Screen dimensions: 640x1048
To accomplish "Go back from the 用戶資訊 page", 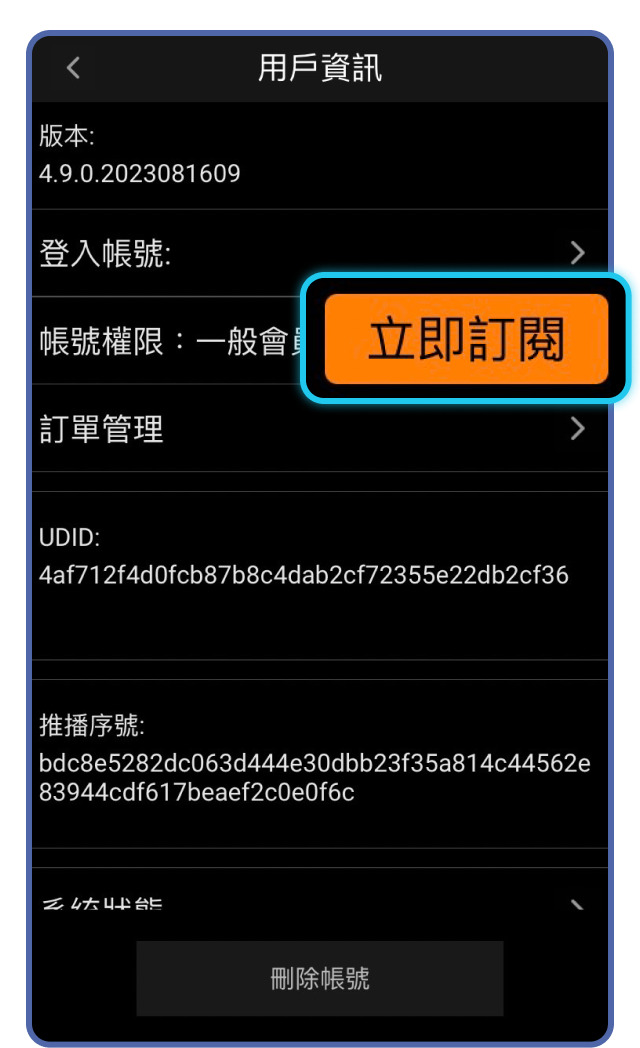I will pyautogui.click(x=73, y=68).
